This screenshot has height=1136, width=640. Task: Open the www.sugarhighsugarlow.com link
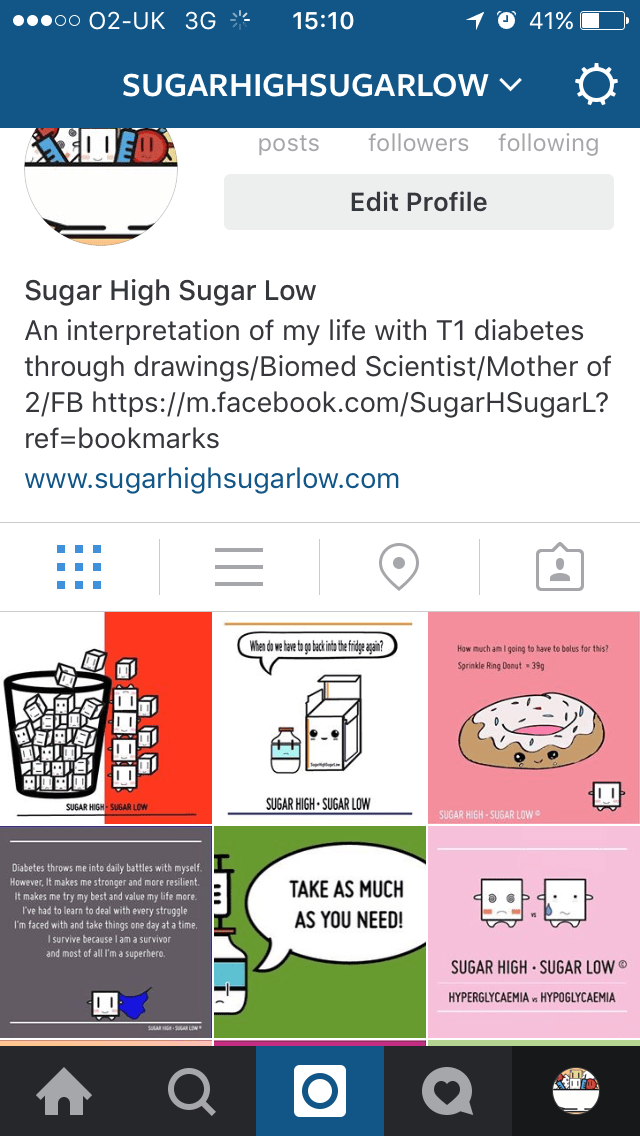pos(212,479)
